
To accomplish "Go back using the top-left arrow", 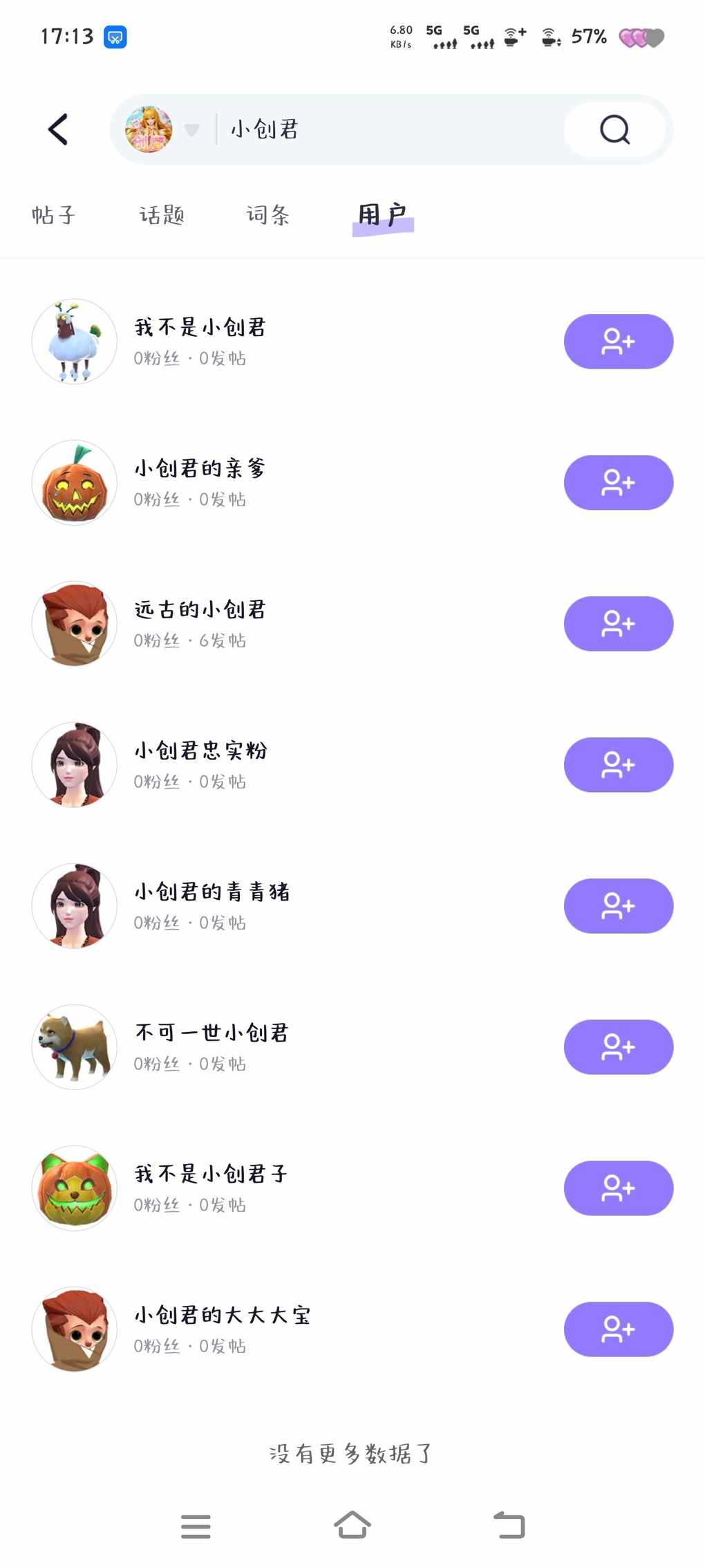I will [x=58, y=129].
